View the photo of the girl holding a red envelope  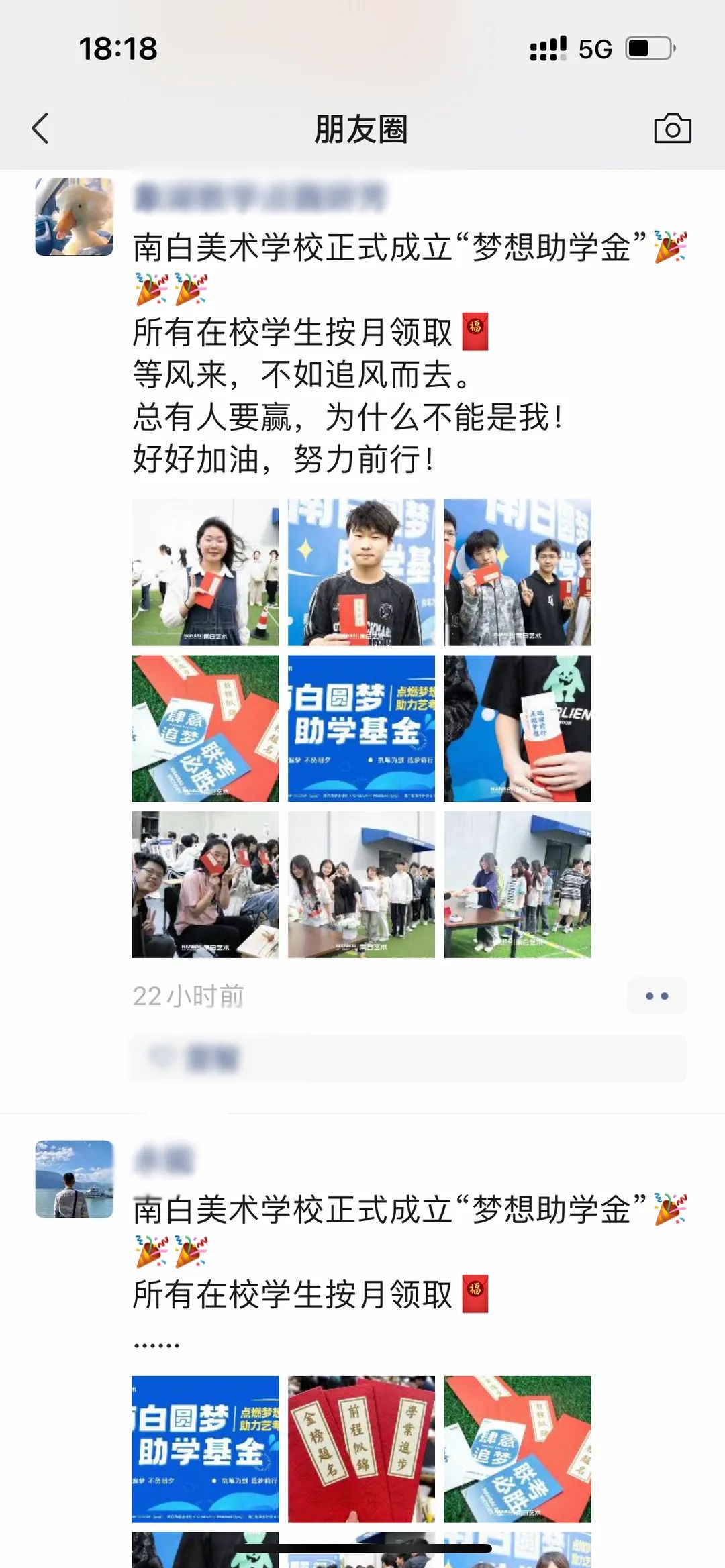205,572
